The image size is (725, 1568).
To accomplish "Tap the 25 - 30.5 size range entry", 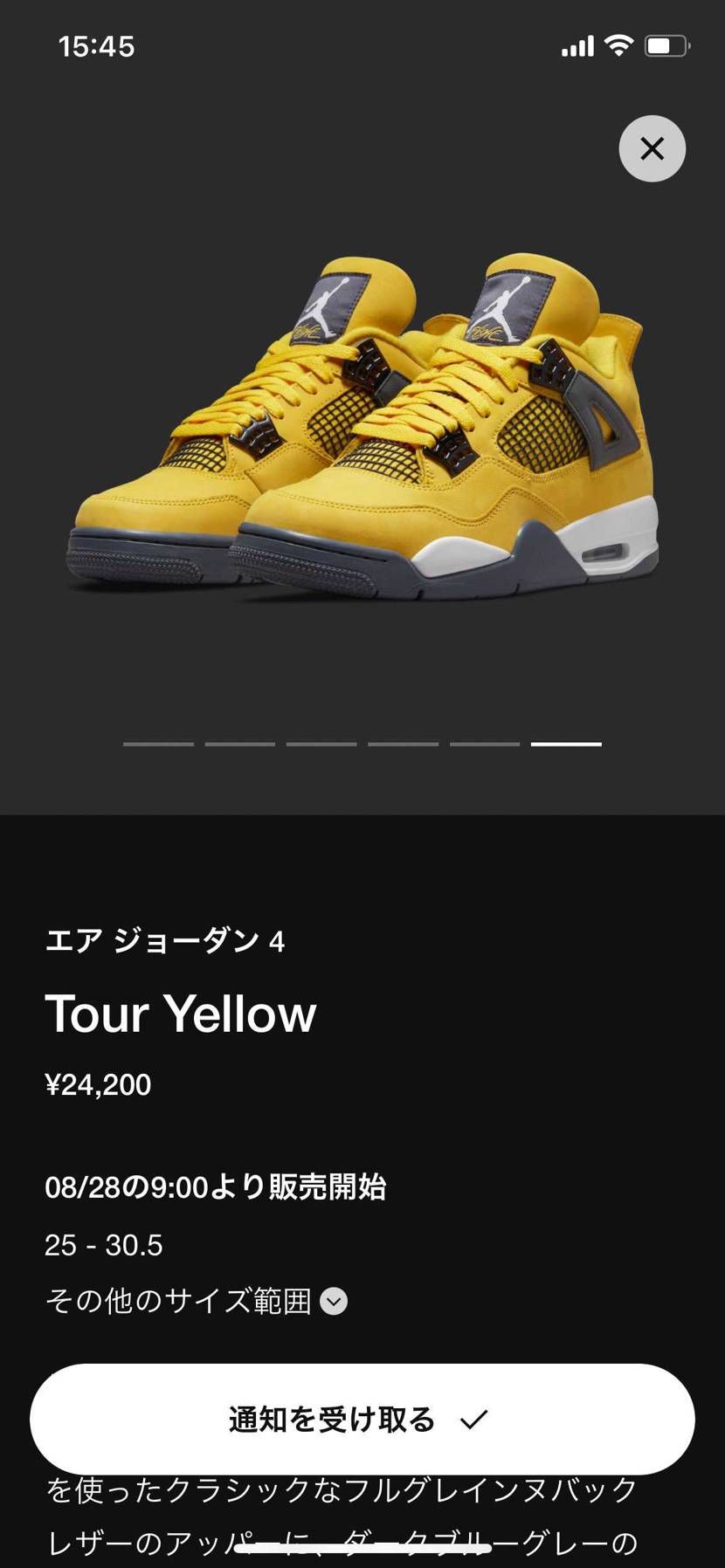I will coord(105,1245).
